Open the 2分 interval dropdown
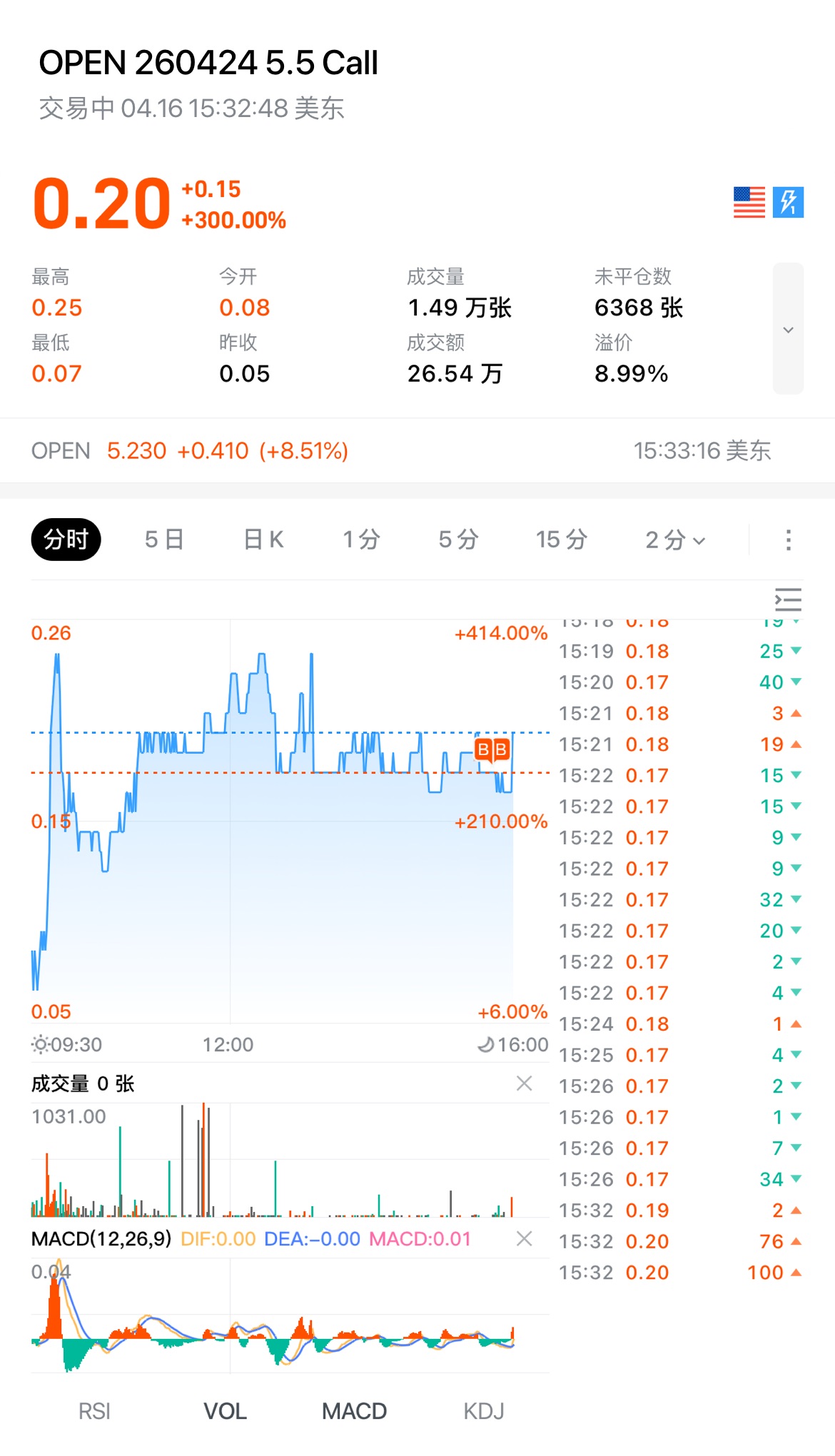 click(675, 540)
